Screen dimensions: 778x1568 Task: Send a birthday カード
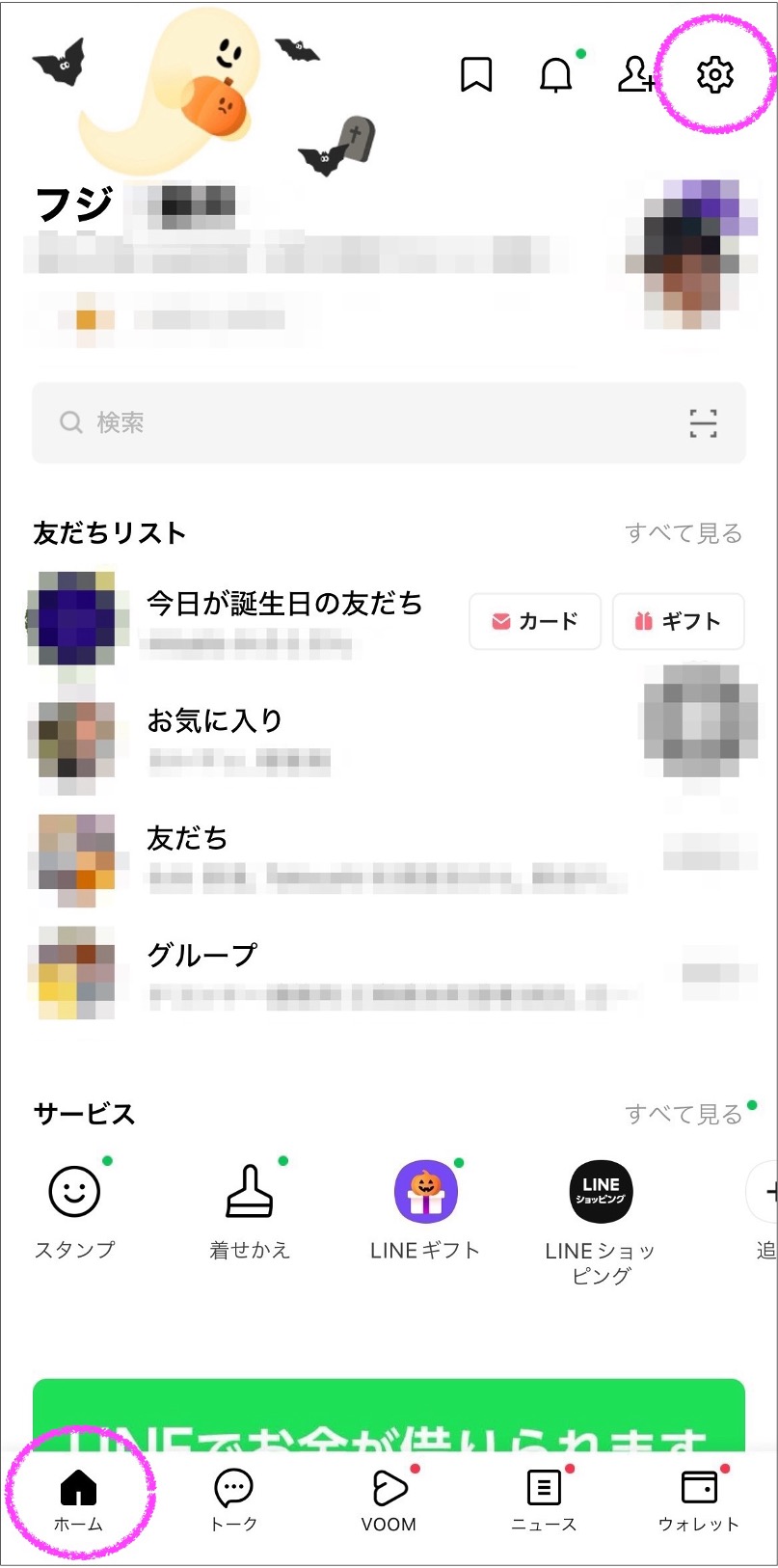[535, 621]
